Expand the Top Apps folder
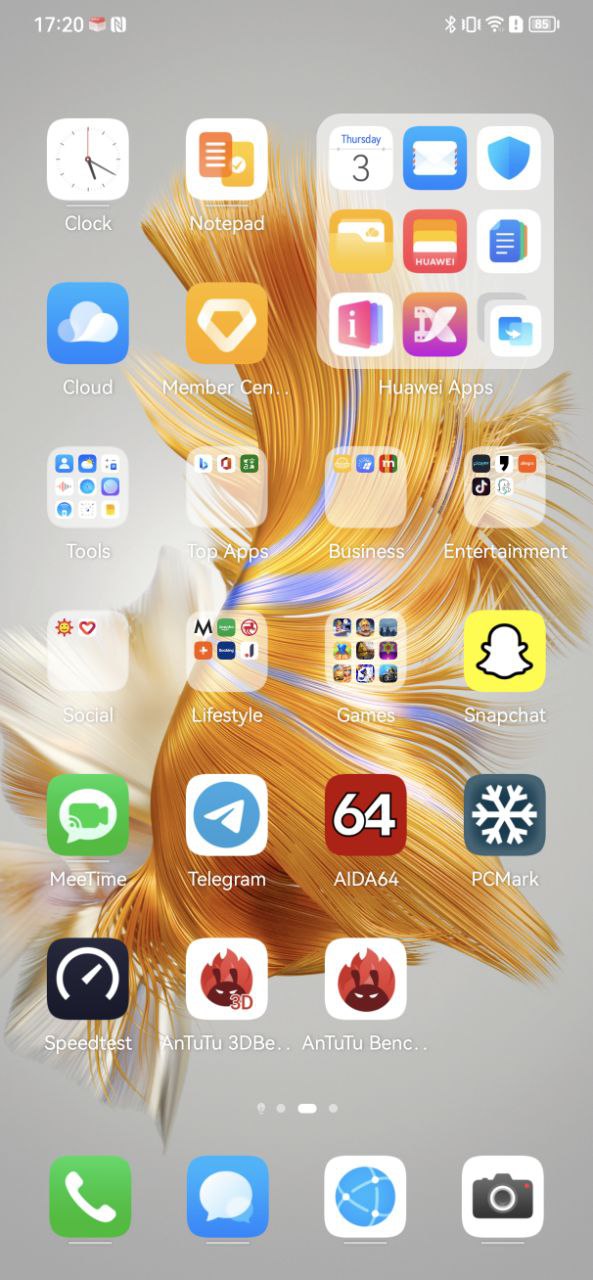Screen dimensions: 593x1280 (227, 487)
